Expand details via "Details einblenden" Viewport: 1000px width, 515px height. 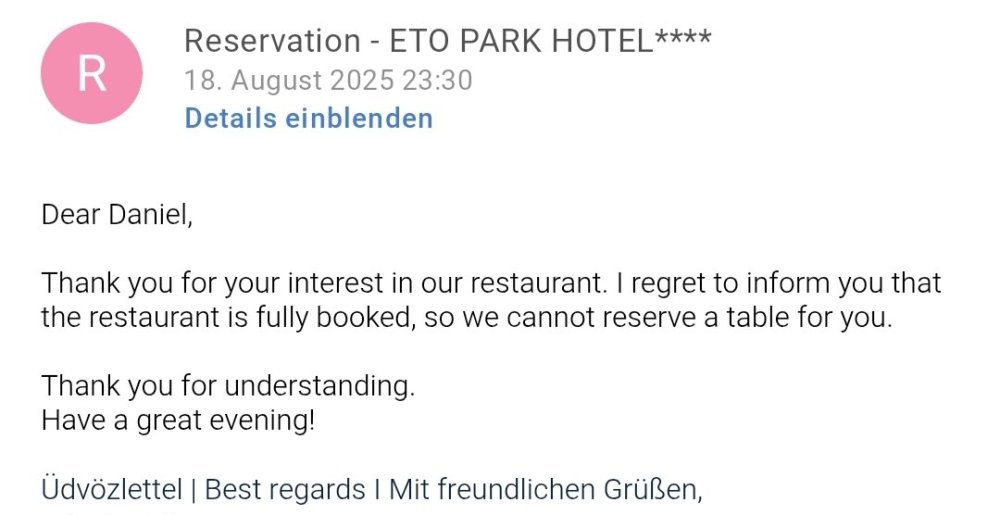point(308,119)
